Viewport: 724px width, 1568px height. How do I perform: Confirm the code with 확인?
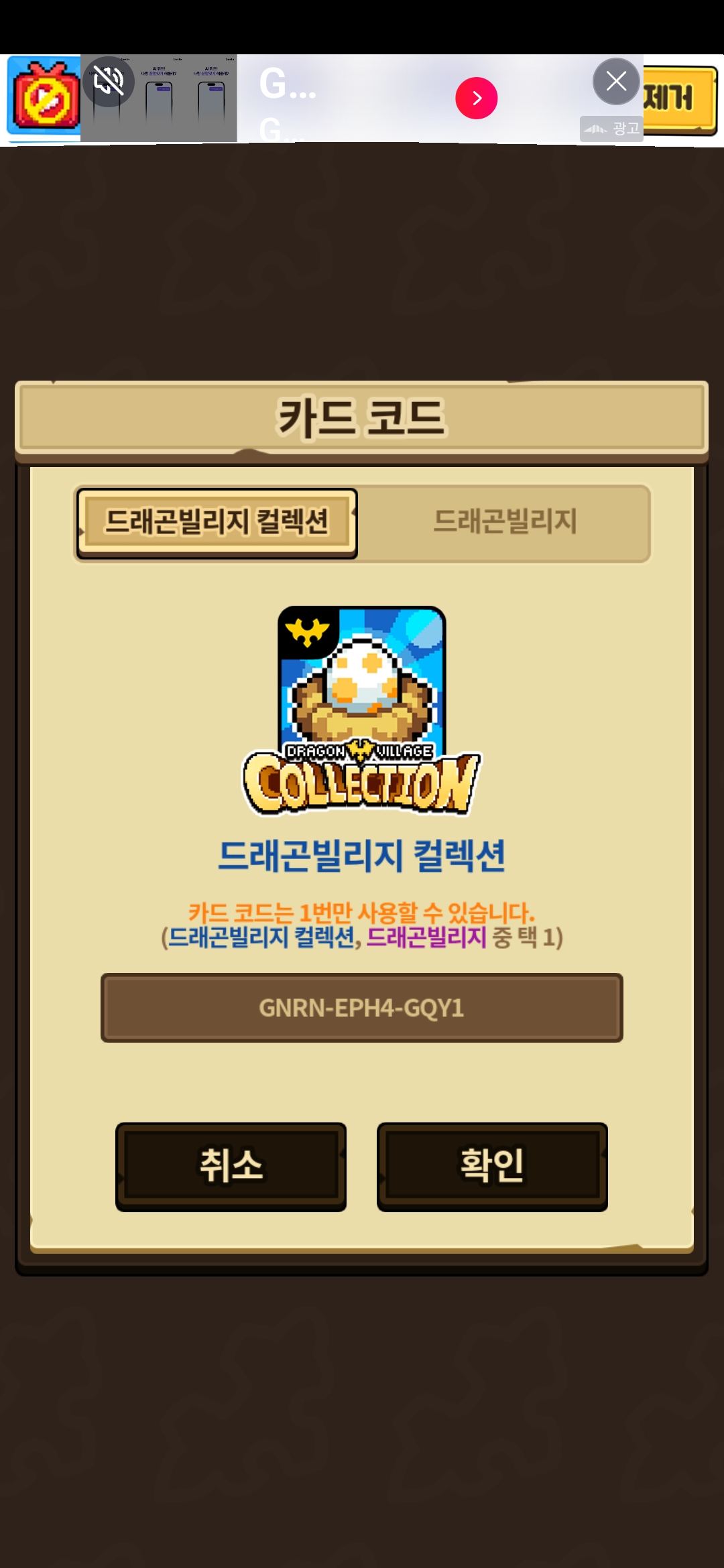[492, 1166]
